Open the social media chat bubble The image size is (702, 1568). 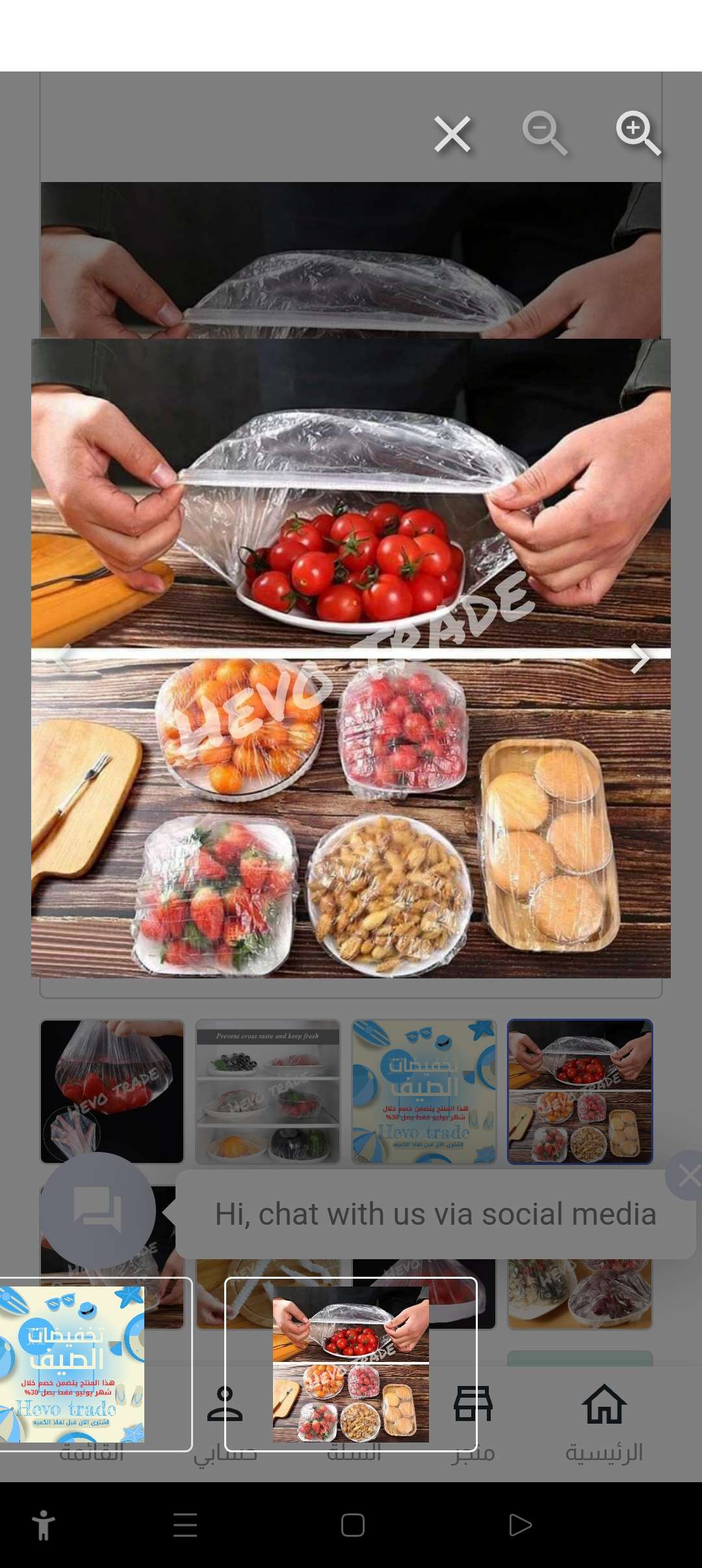coord(97,1210)
